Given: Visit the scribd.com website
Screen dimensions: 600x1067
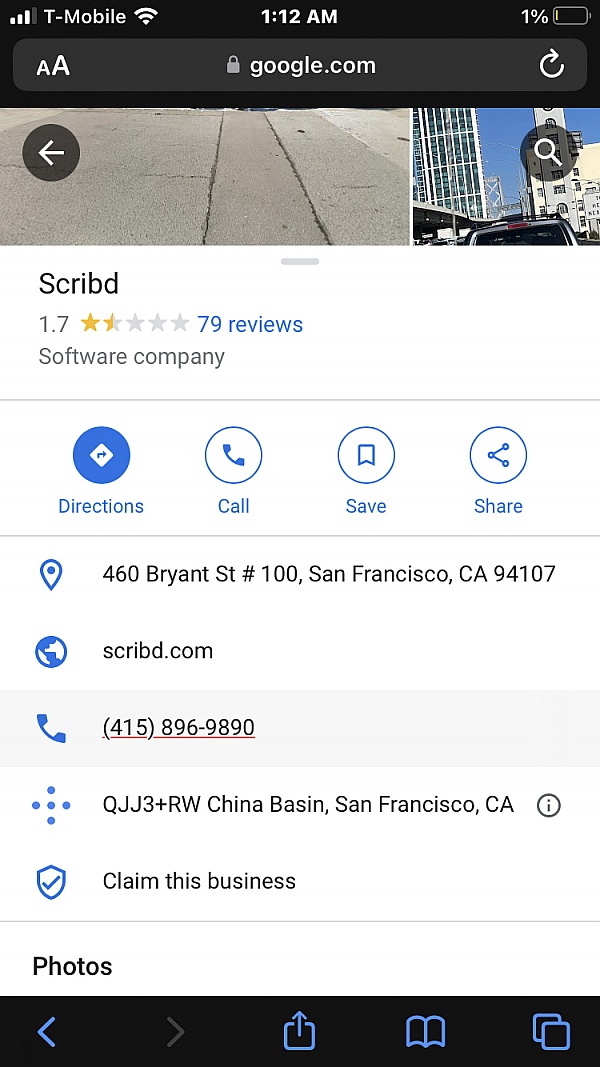Looking at the screenshot, I should (158, 651).
